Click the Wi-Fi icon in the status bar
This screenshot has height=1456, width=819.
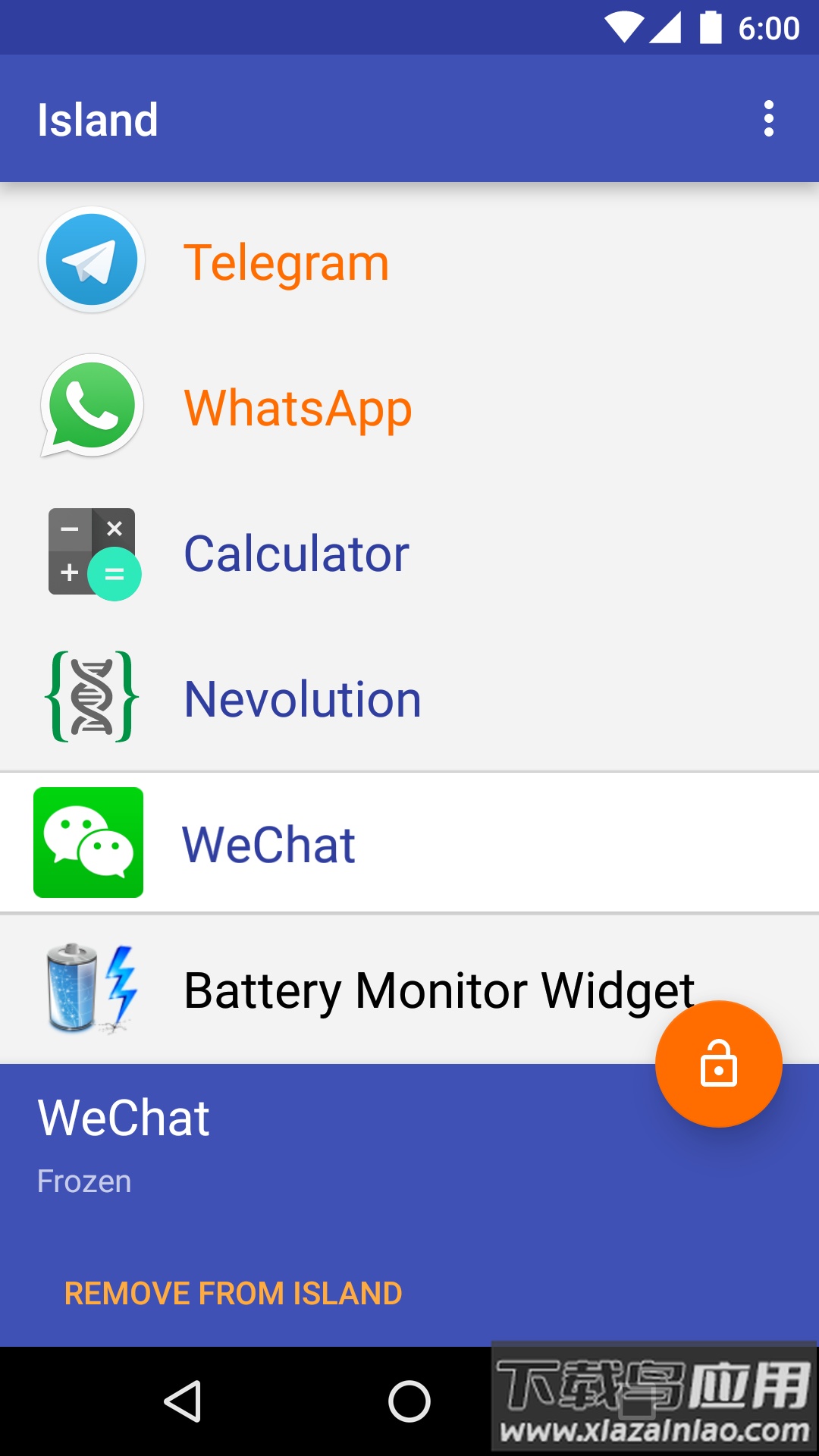pyautogui.click(x=625, y=25)
